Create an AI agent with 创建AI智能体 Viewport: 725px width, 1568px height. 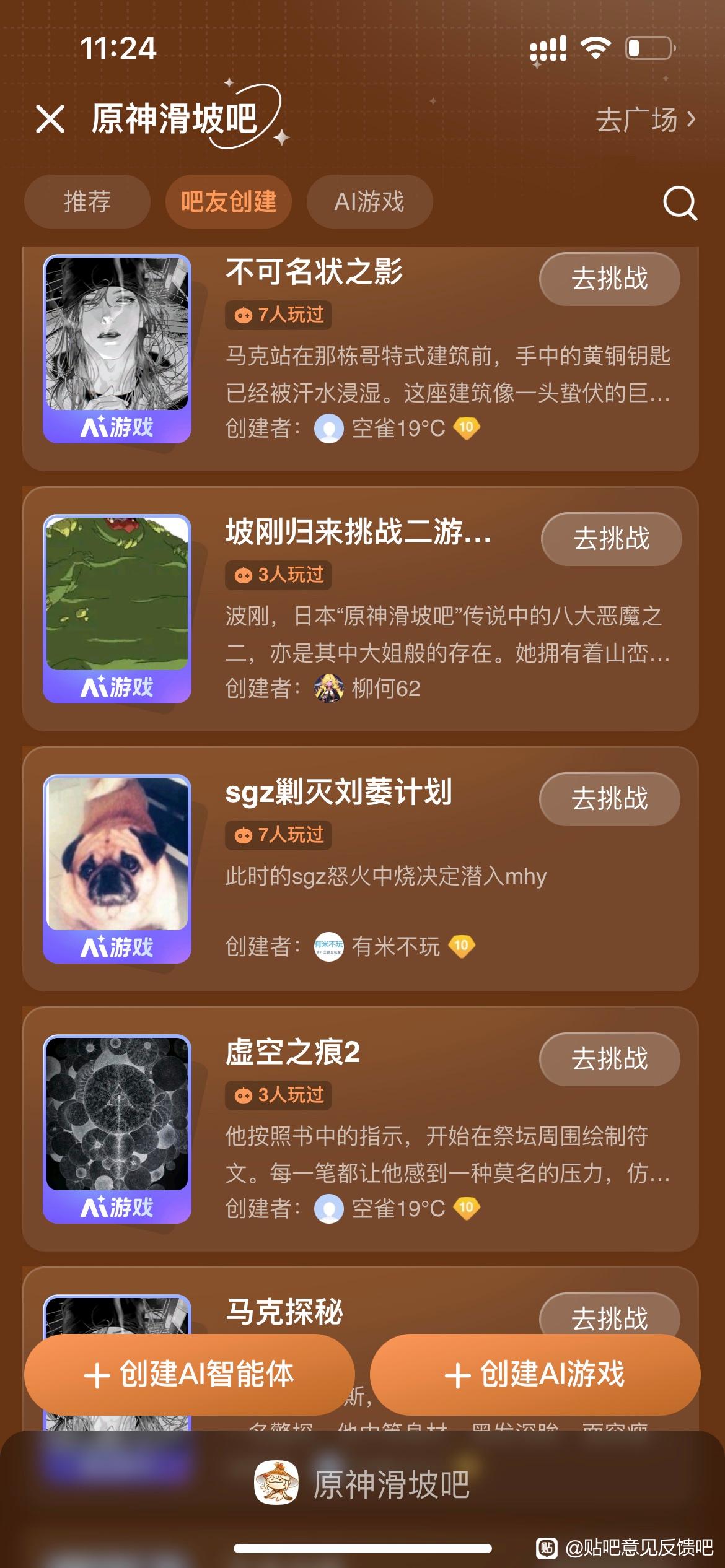(189, 1375)
